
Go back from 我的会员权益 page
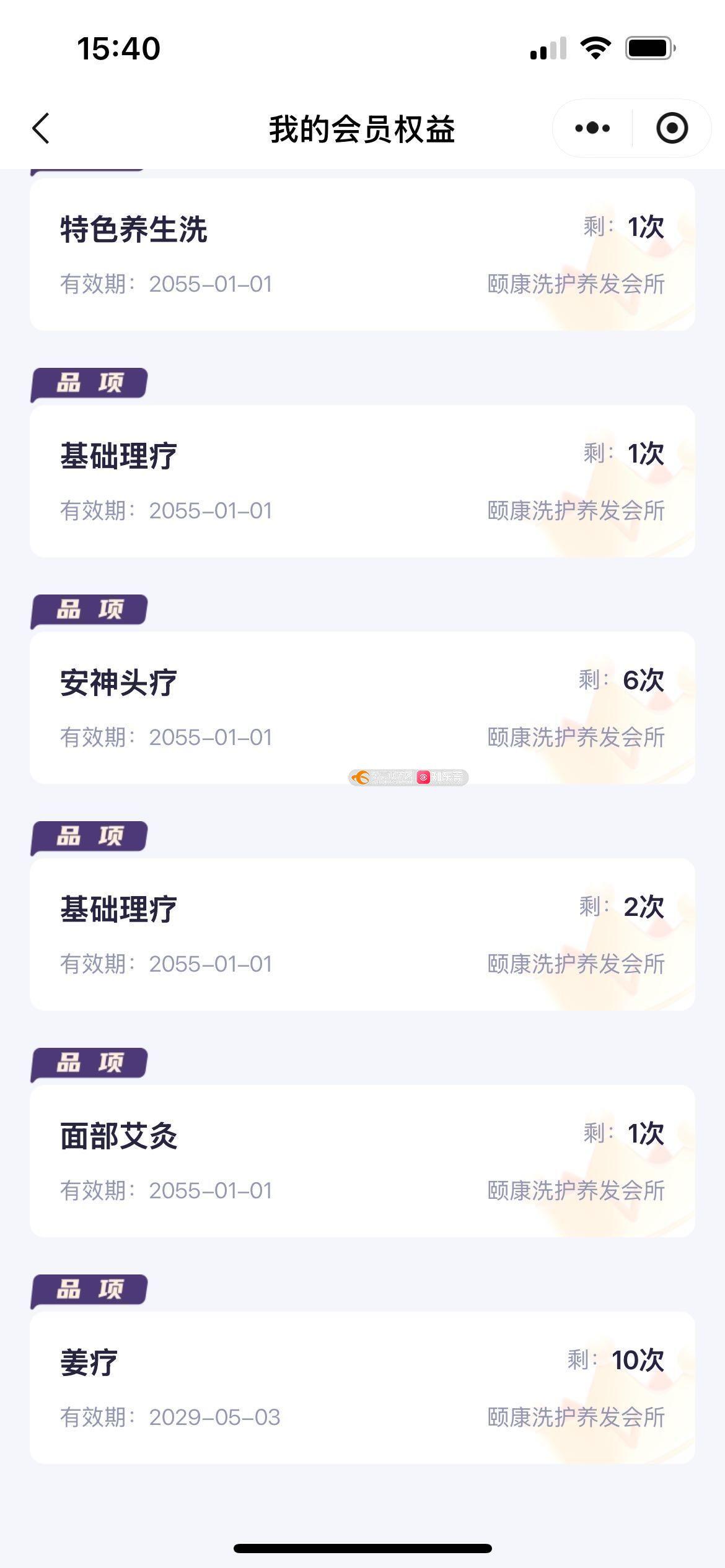[41, 129]
